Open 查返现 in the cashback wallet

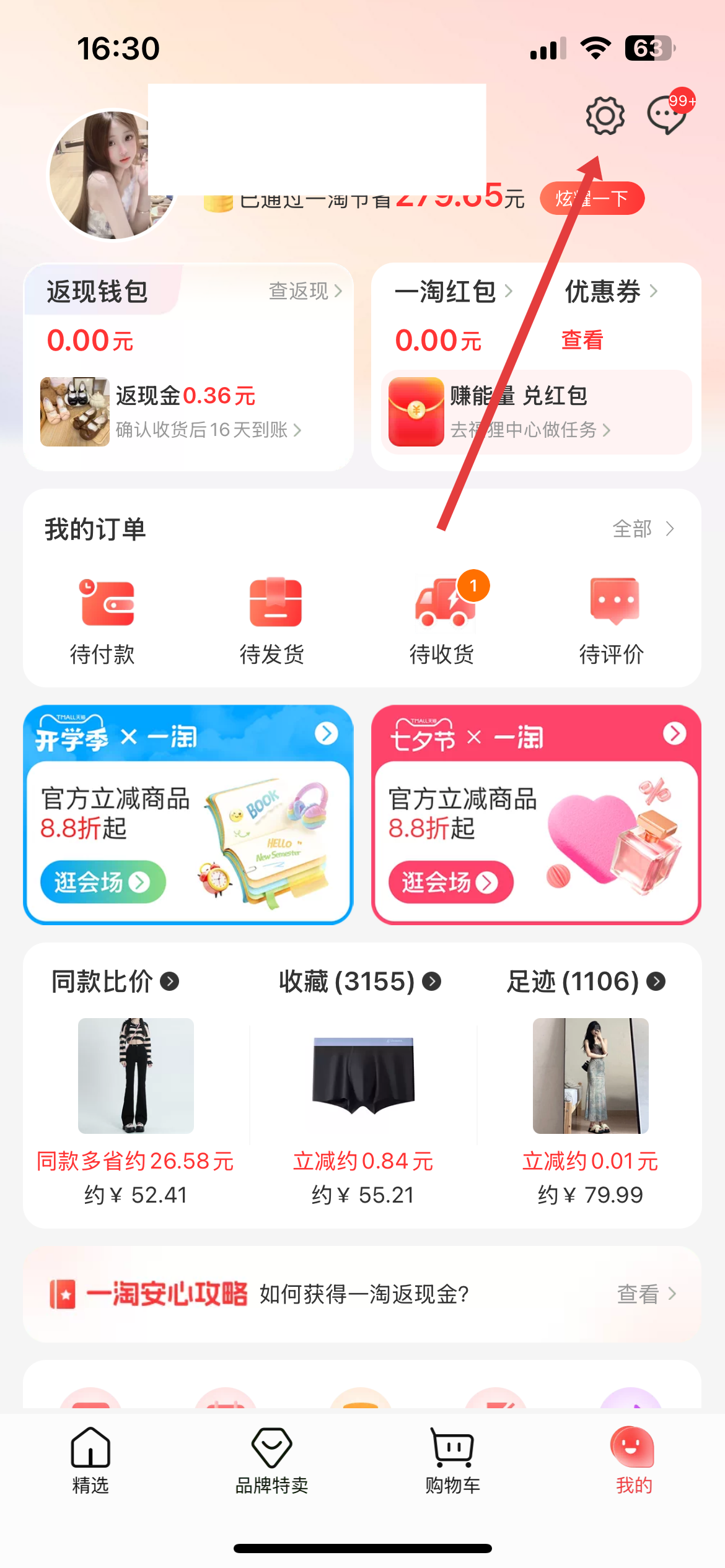[305, 290]
